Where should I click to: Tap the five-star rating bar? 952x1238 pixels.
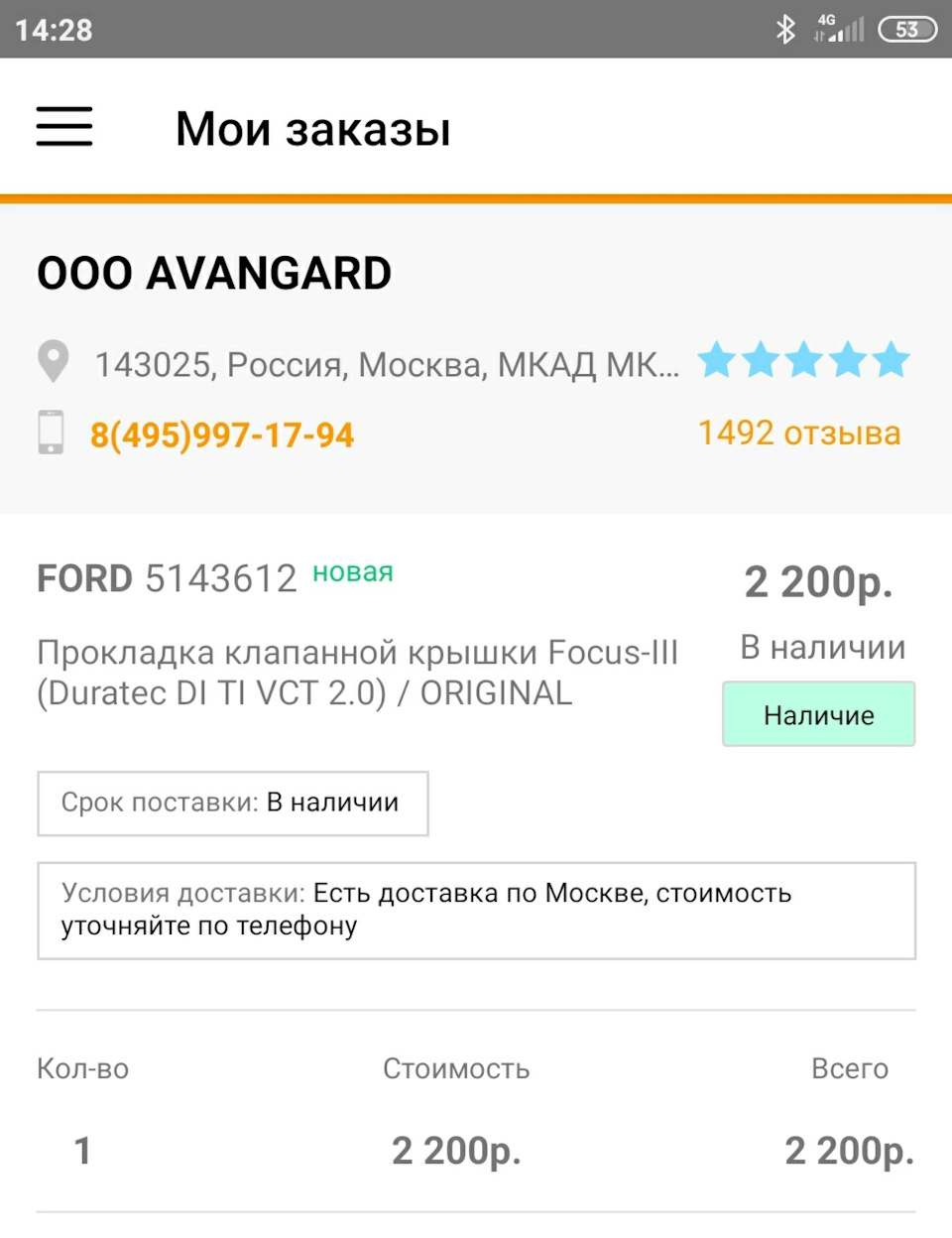click(x=803, y=361)
